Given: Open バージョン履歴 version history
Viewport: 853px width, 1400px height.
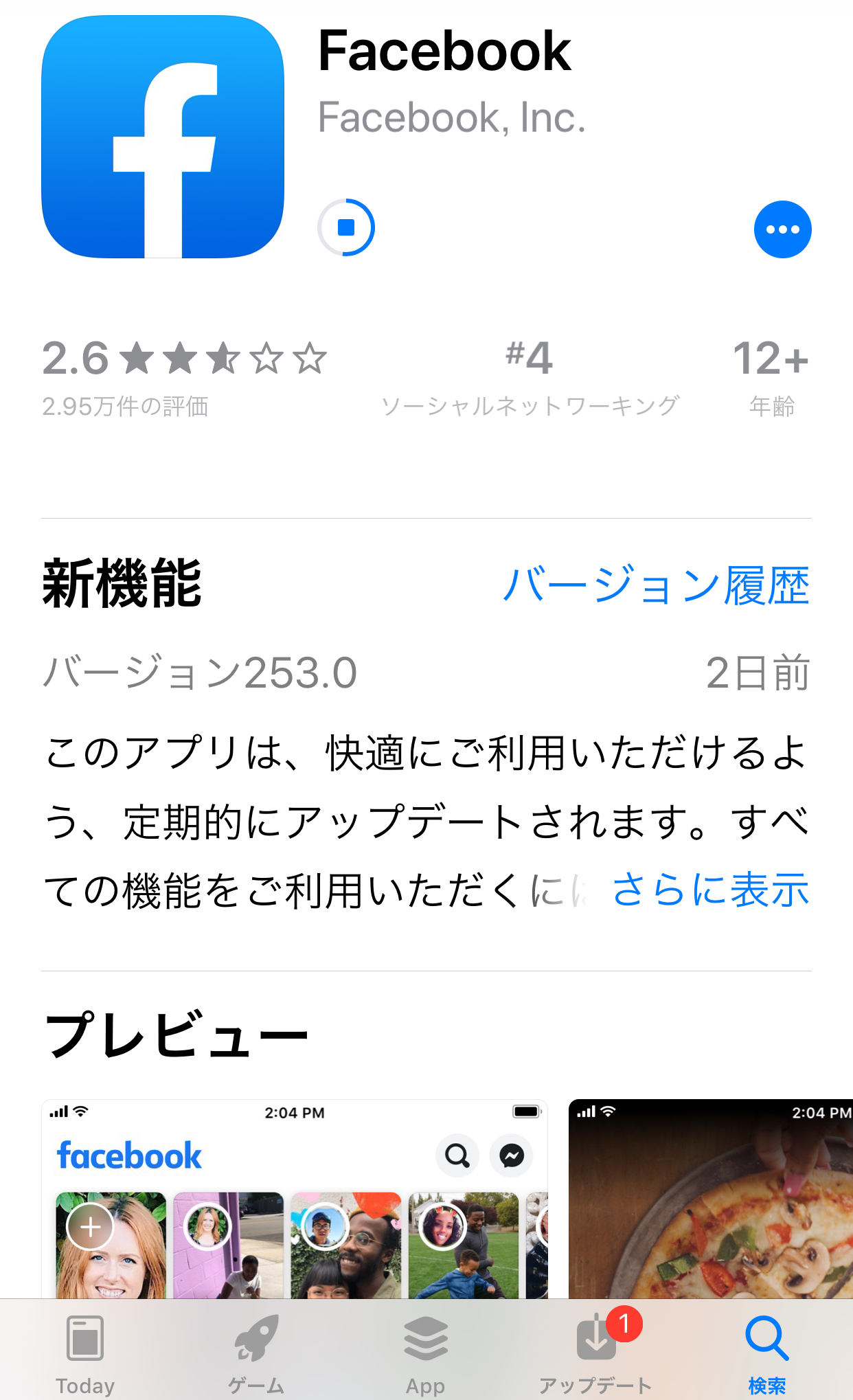Looking at the screenshot, I should pyautogui.click(x=656, y=586).
